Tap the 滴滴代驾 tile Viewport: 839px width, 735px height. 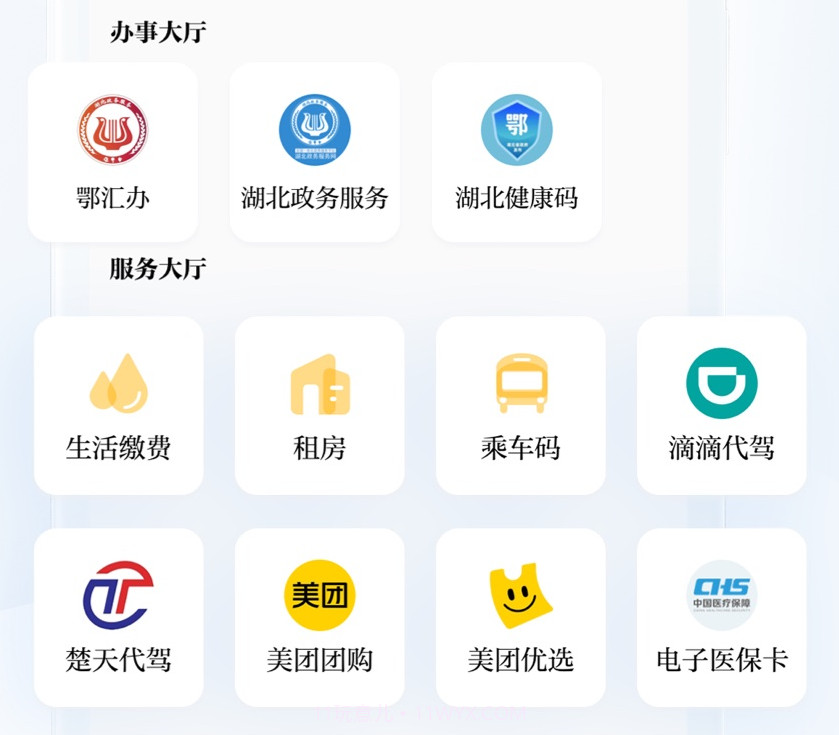tap(722, 405)
